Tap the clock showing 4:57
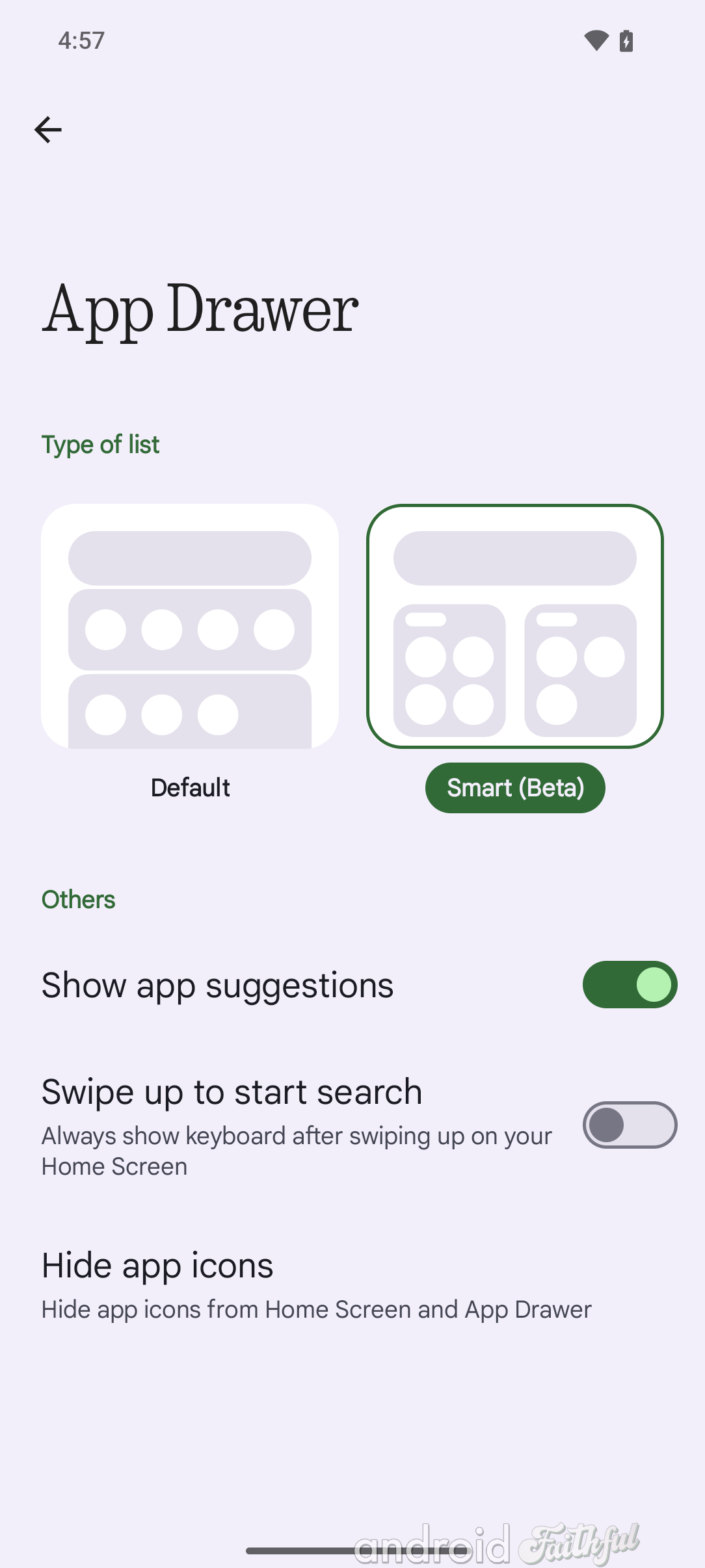This screenshot has width=705, height=1568. point(80,40)
